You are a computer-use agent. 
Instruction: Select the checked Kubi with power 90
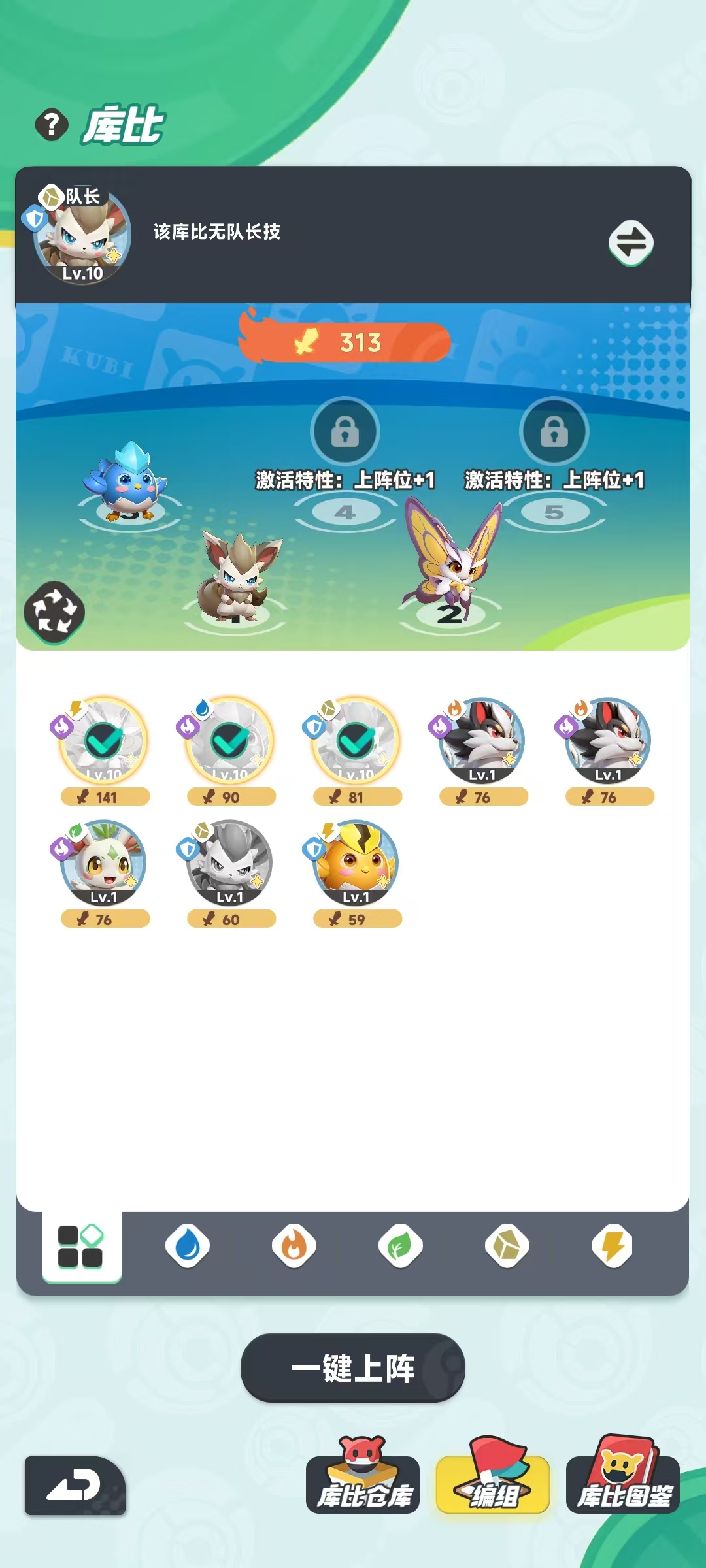[x=230, y=742]
